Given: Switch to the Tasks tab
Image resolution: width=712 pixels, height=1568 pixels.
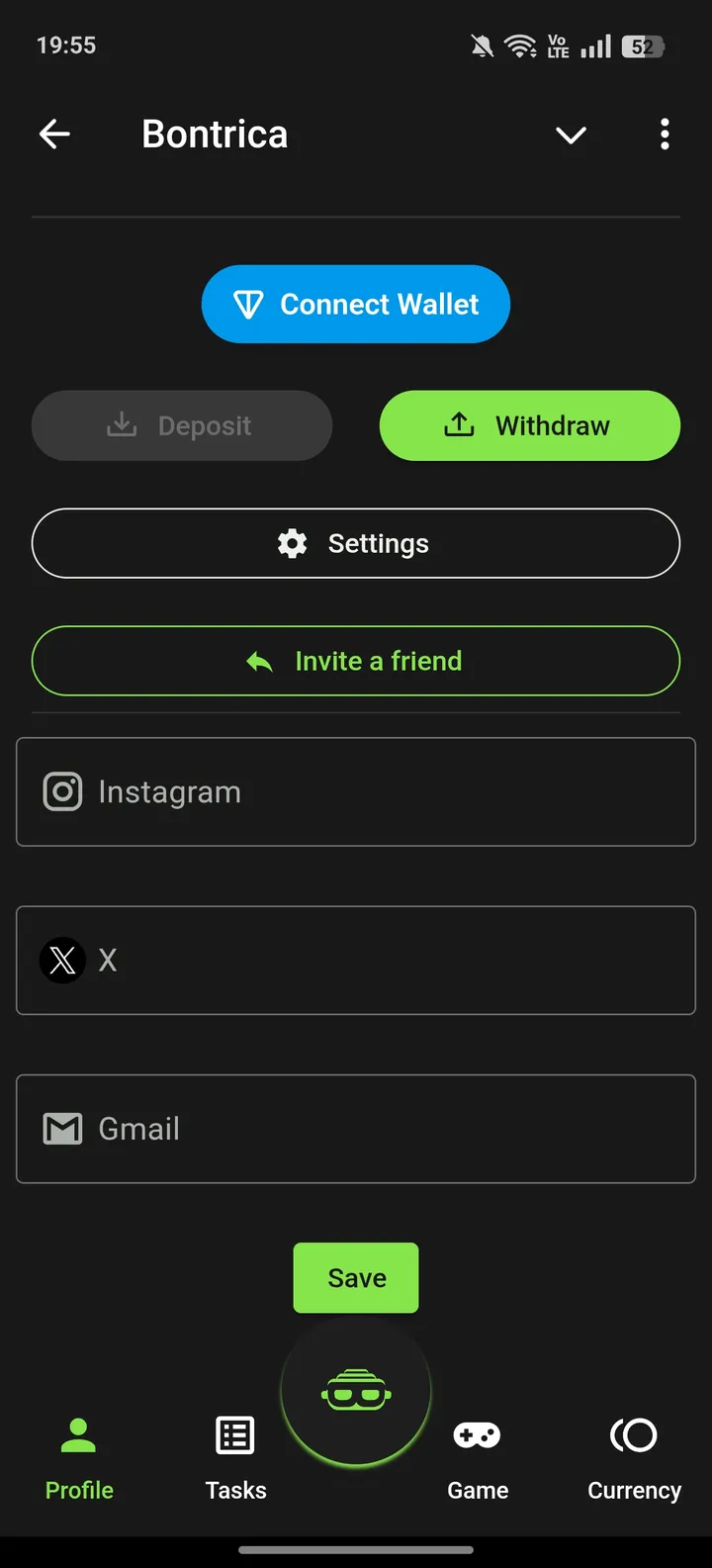Looking at the screenshot, I should click(235, 1457).
